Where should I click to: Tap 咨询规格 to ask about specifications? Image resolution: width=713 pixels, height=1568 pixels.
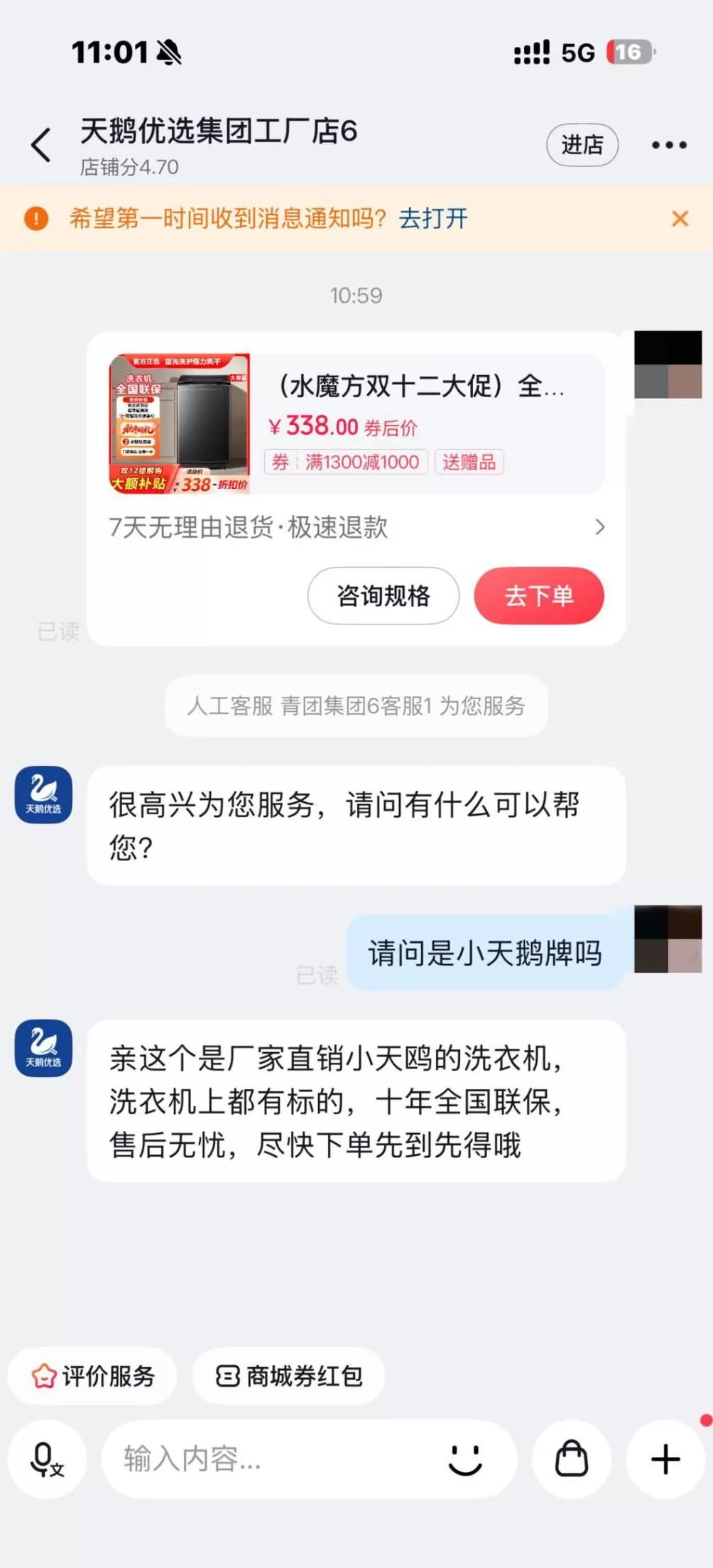(383, 597)
